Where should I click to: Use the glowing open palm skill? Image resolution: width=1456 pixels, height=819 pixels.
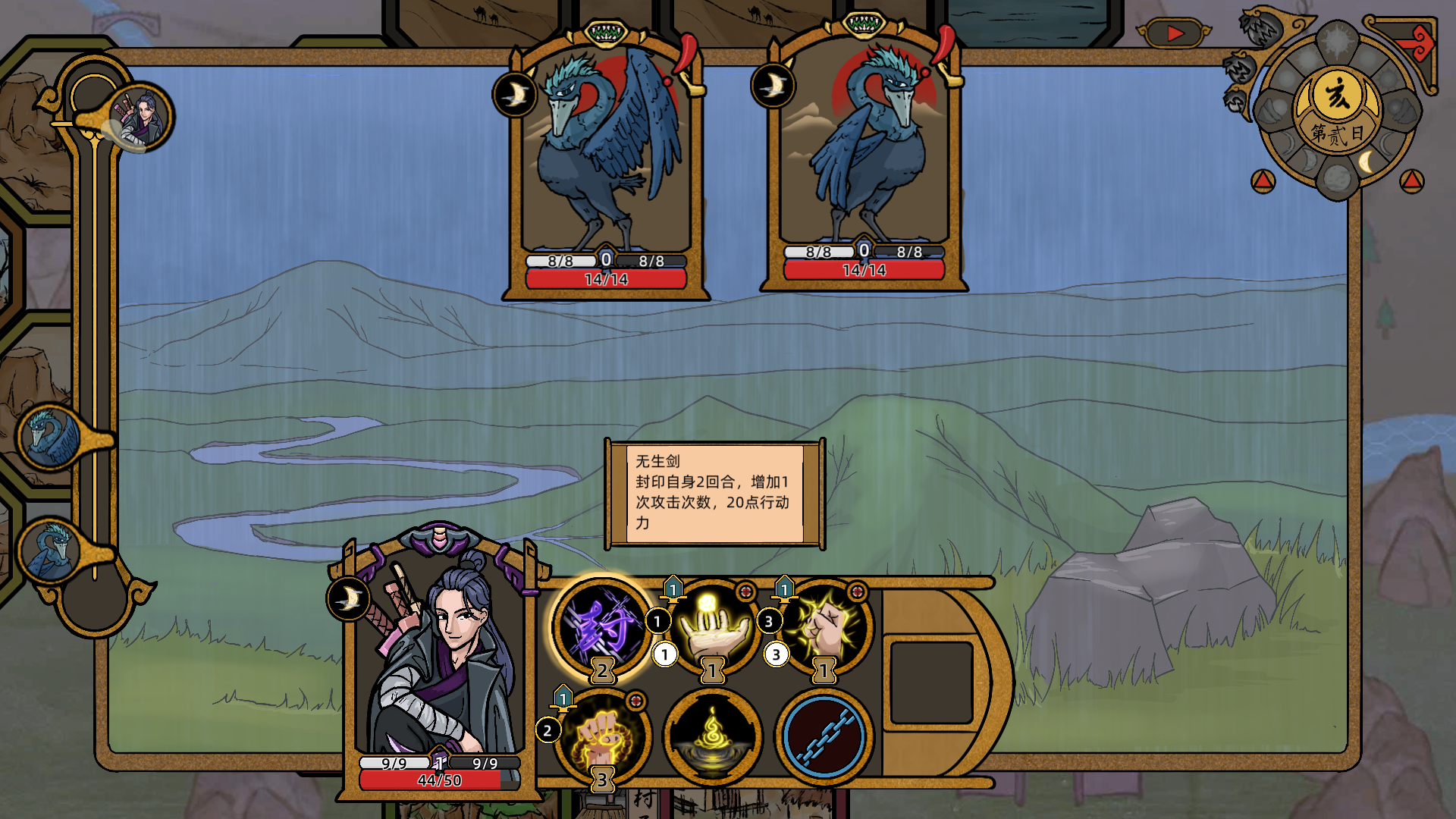713,628
